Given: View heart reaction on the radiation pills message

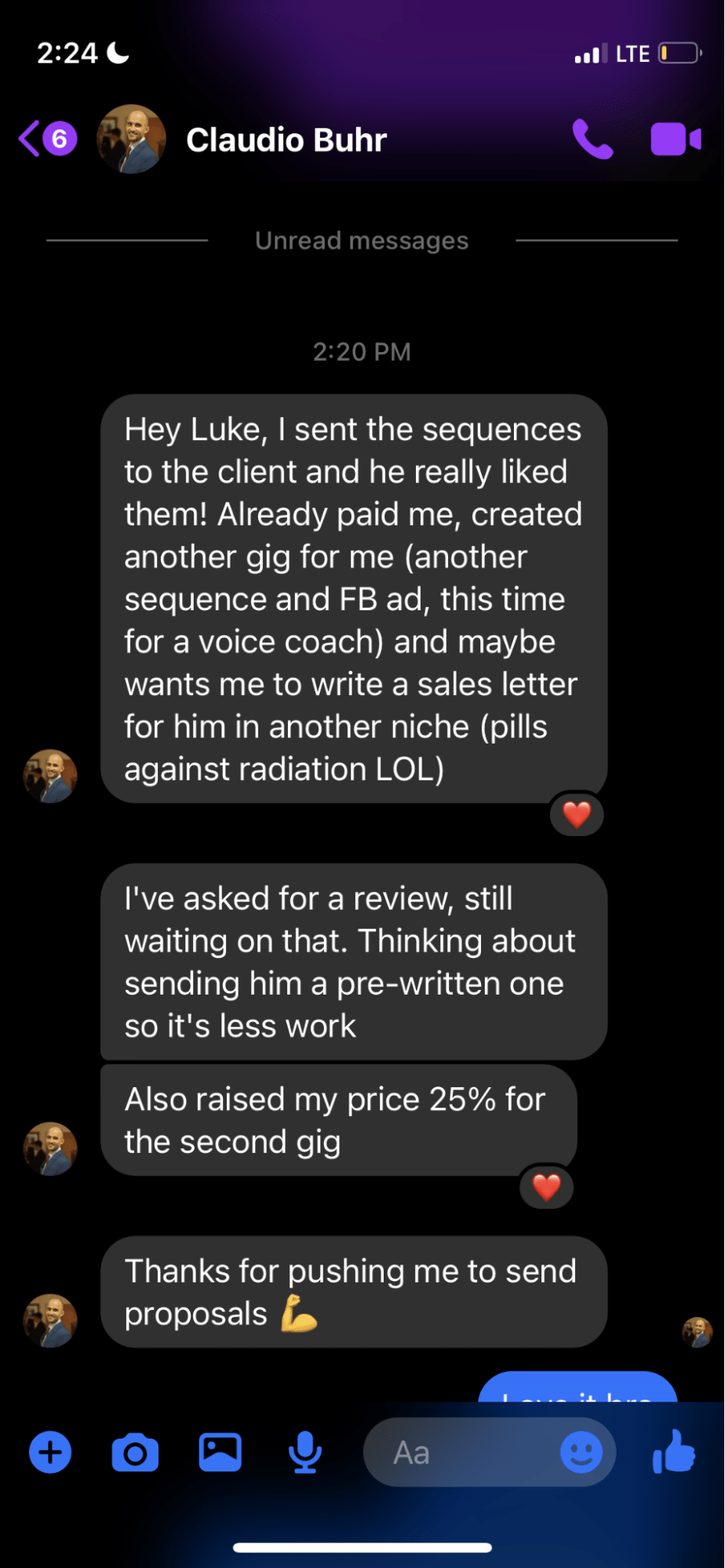Looking at the screenshot, I should point(577,814).
